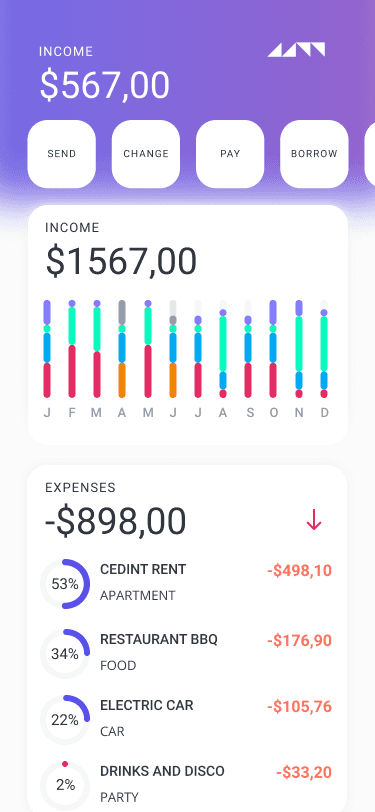
Task: View the Restaurant BBQ expense
Action: tap(187, 653)
